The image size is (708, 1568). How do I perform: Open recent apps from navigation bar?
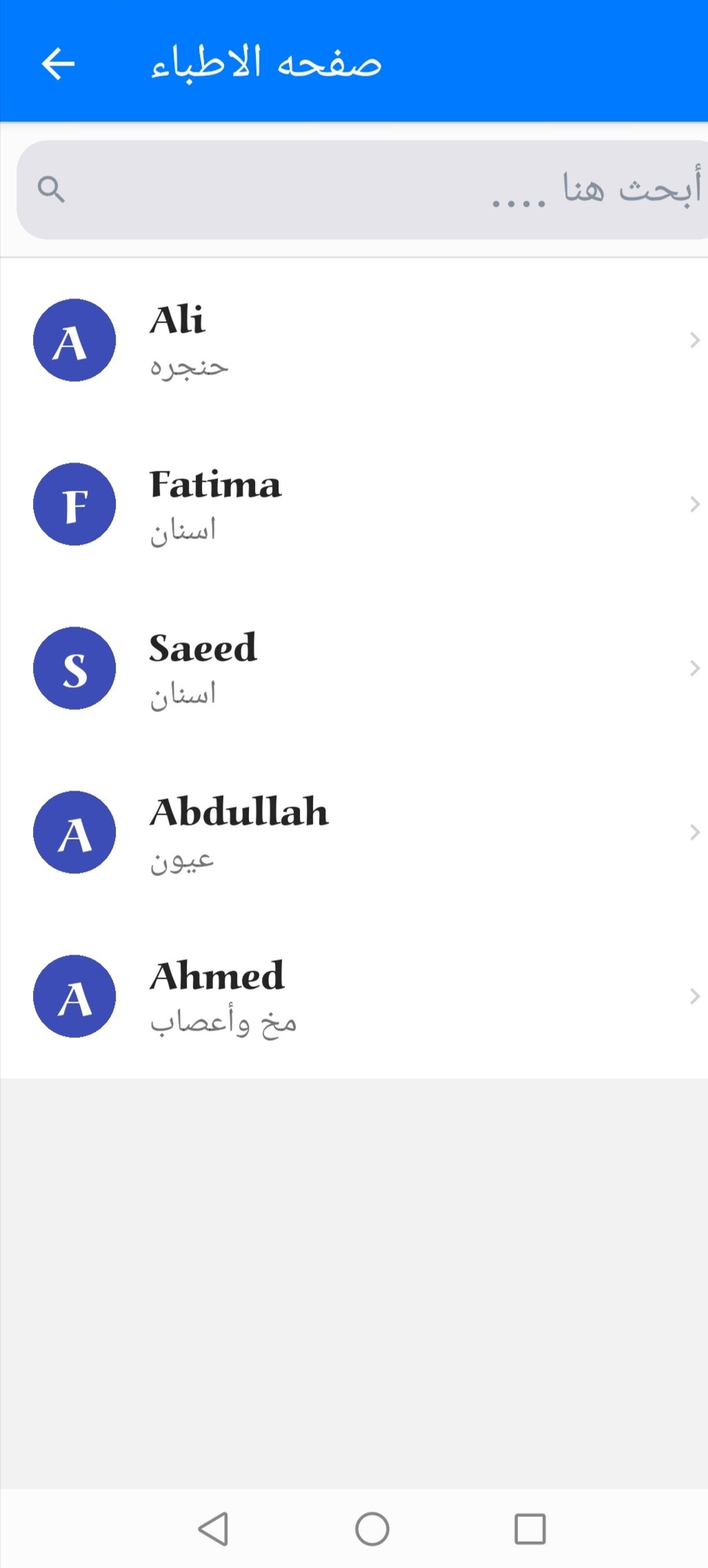click(530, 1529)
